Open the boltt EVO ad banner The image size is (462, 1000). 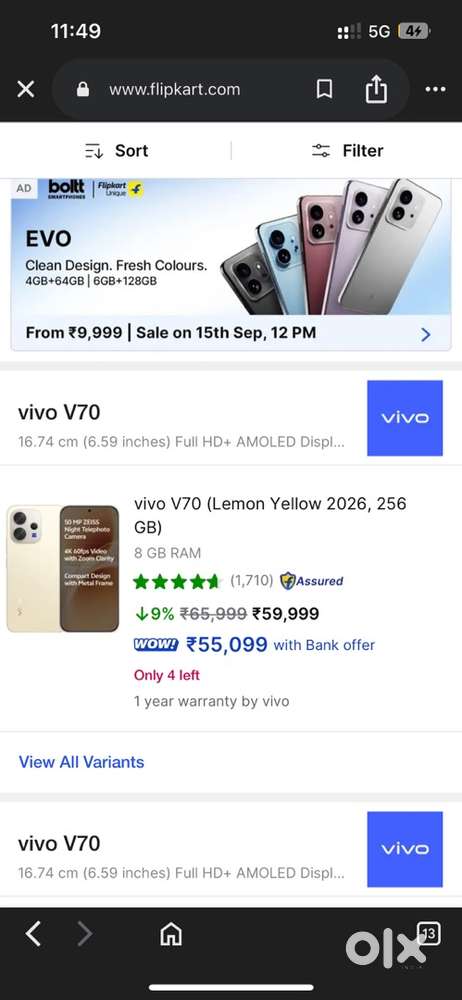point(231,265)
